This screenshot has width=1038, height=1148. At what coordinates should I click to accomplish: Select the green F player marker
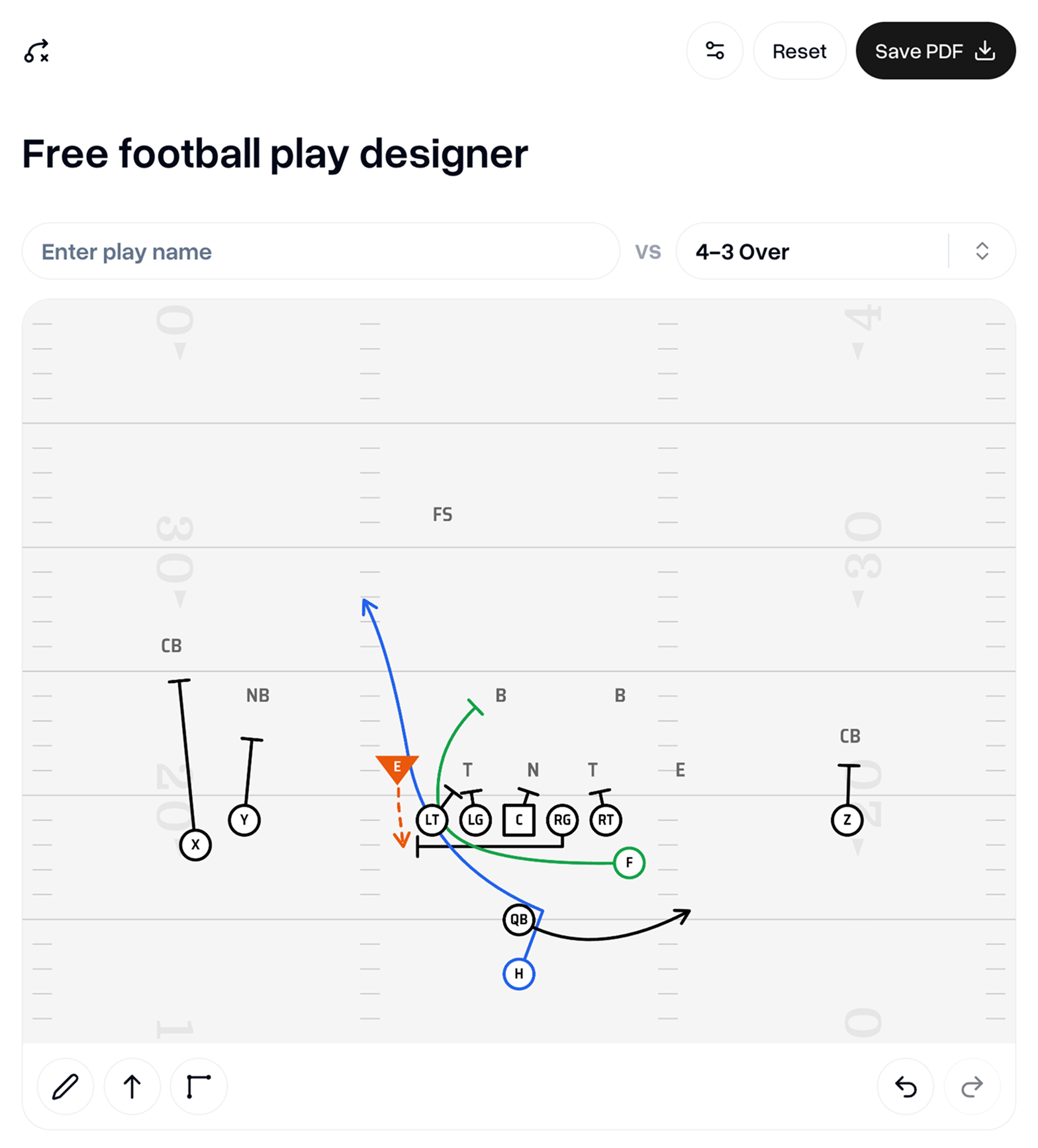[x=629, y=863]
